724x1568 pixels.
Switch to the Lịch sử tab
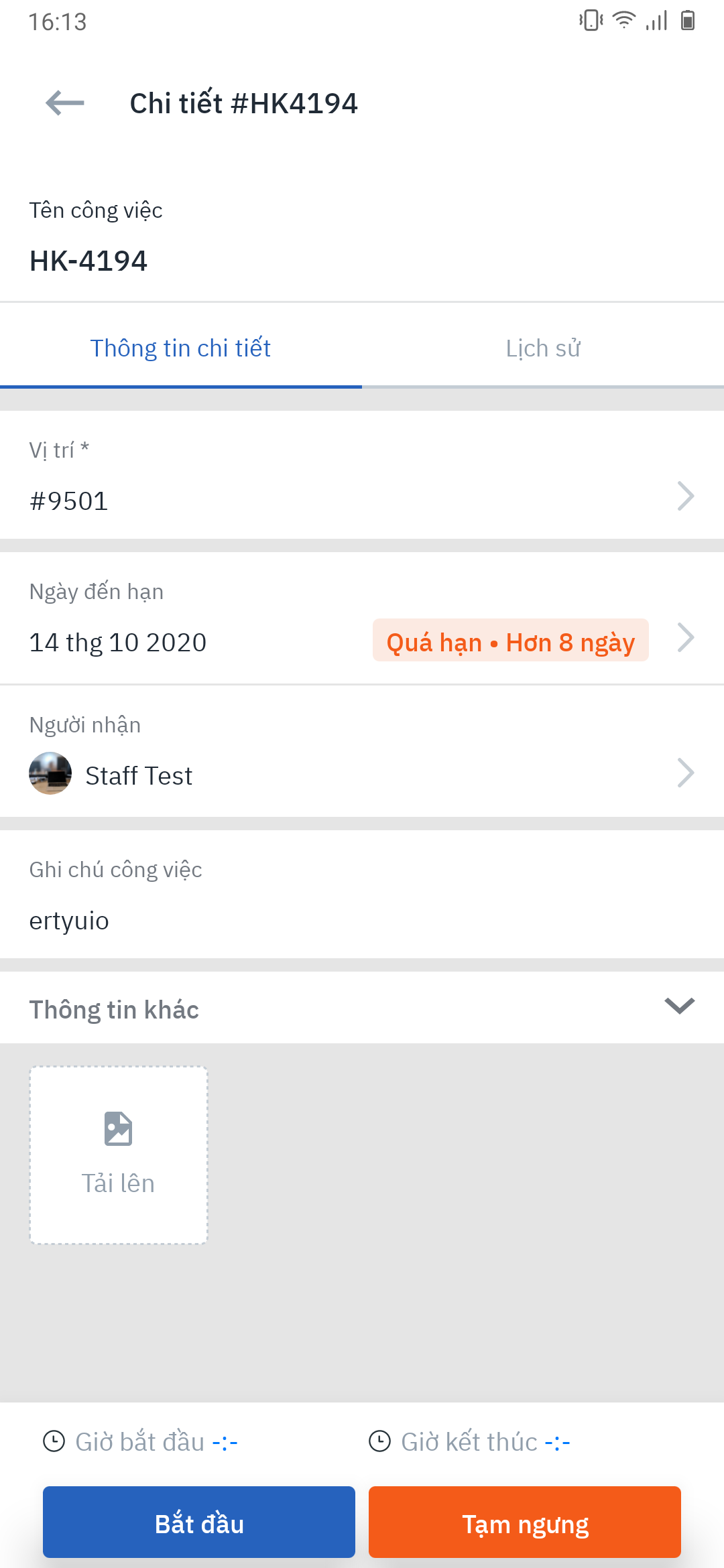point(543,348)
